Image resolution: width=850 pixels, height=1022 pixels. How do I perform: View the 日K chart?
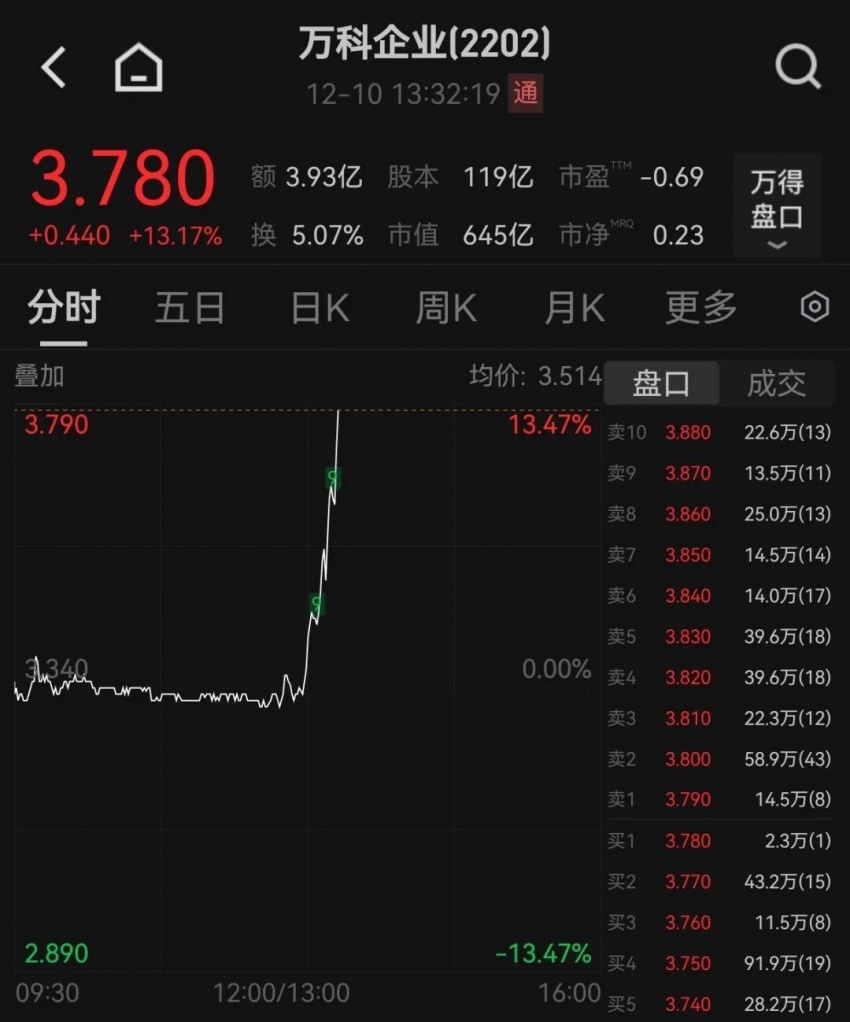point(320,308)
